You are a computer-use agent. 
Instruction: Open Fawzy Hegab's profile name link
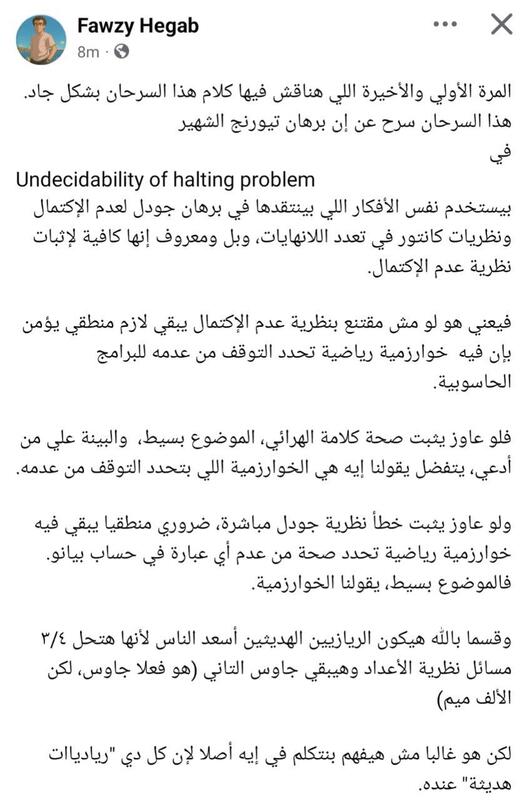click(138, 26)
